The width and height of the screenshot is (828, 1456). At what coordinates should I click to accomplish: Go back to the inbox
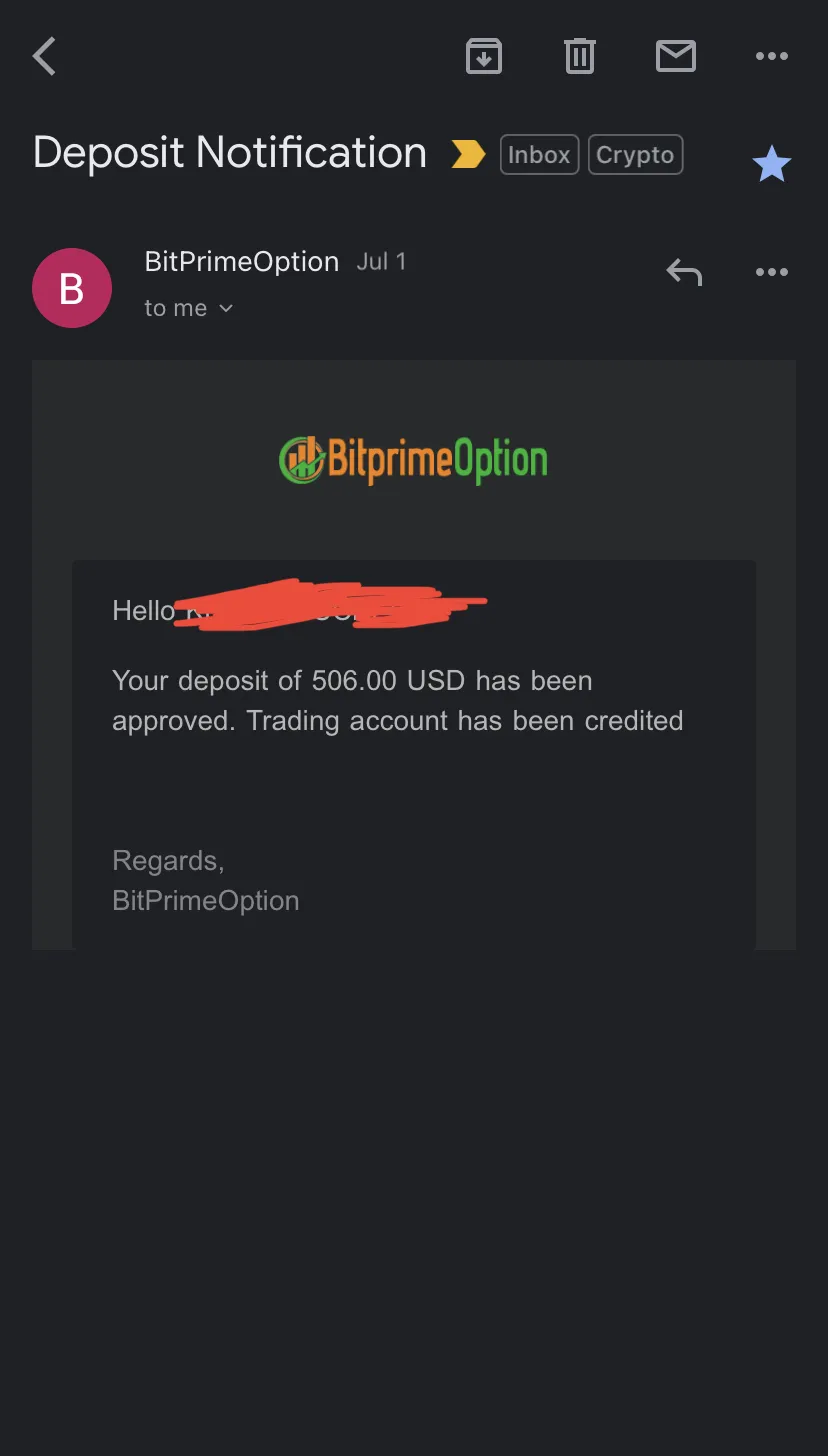coord(44,56)
